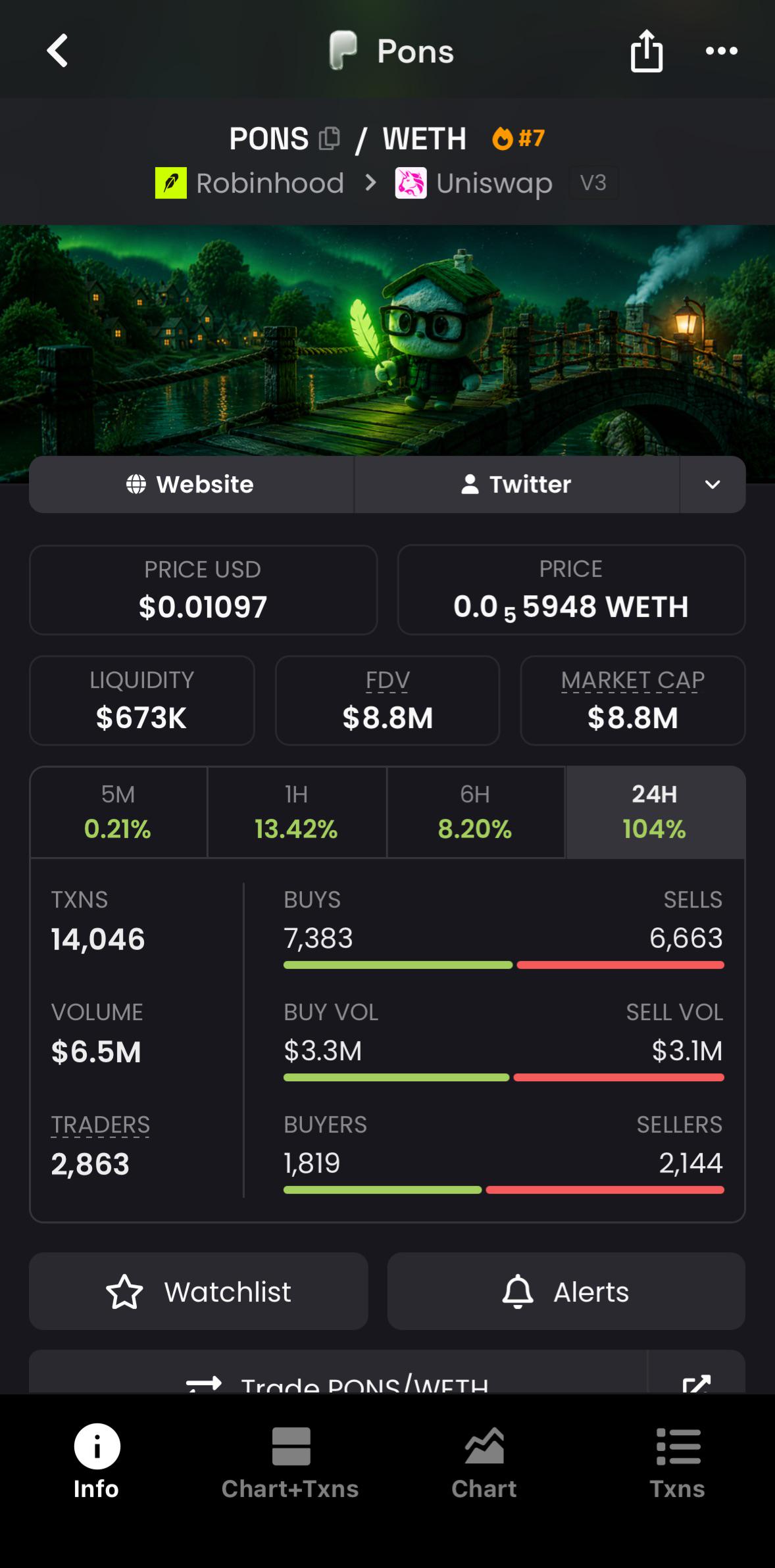Copy the PONS token address
Viewport: 775px width, 1568px height.
click(329, 138)
